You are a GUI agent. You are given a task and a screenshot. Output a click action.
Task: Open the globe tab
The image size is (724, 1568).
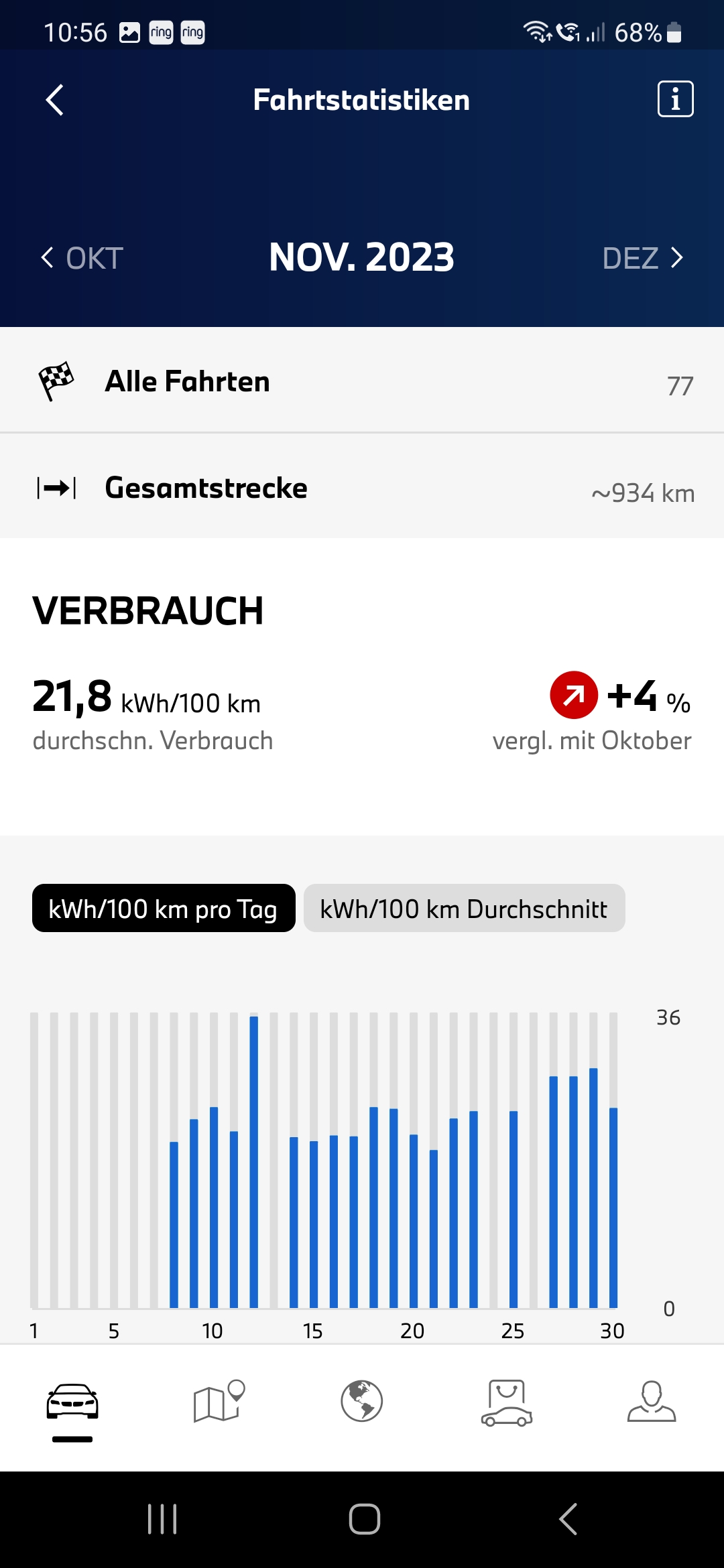click(362, 1402)
